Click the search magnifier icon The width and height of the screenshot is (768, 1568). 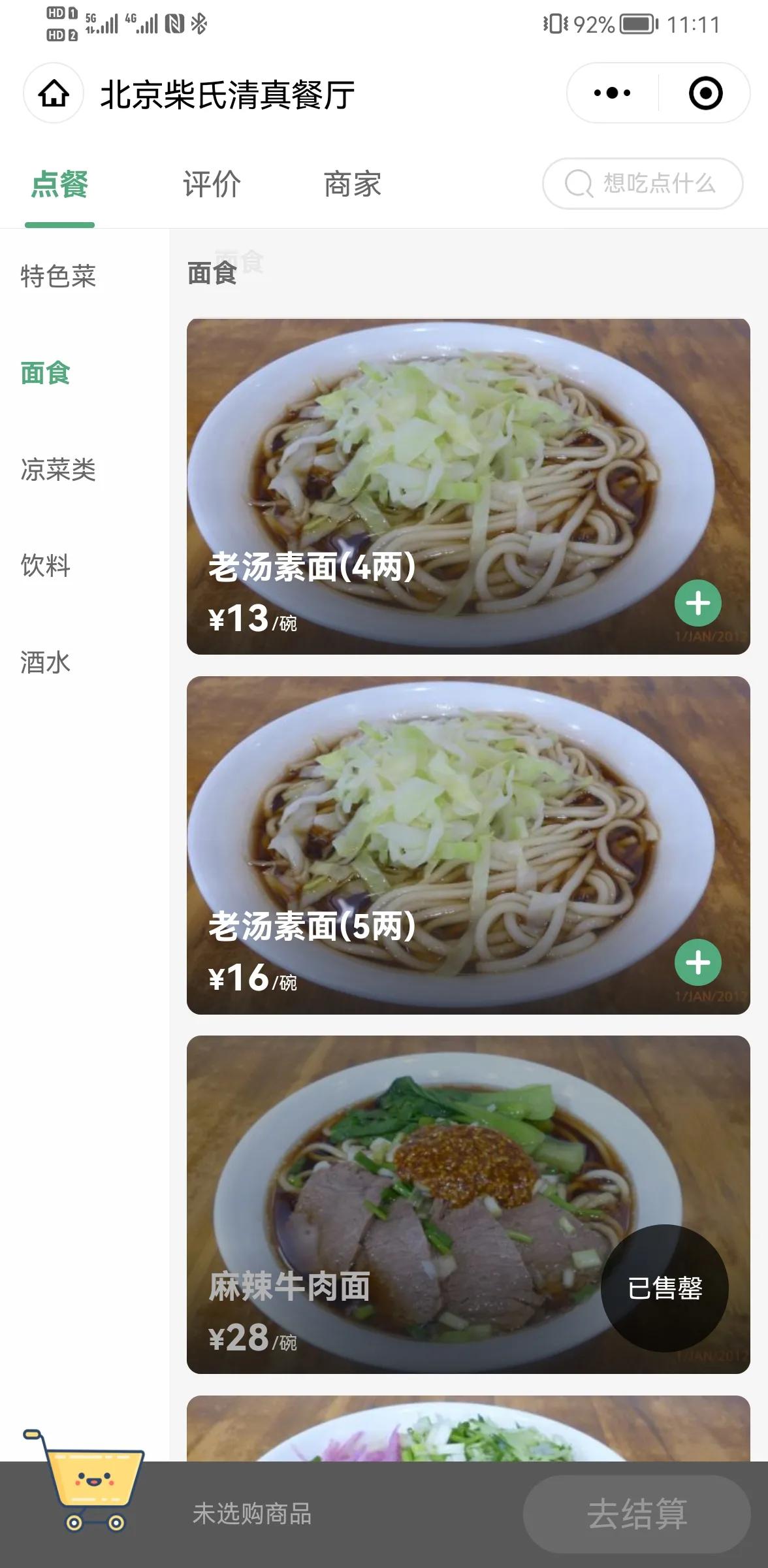click(577, 184)
